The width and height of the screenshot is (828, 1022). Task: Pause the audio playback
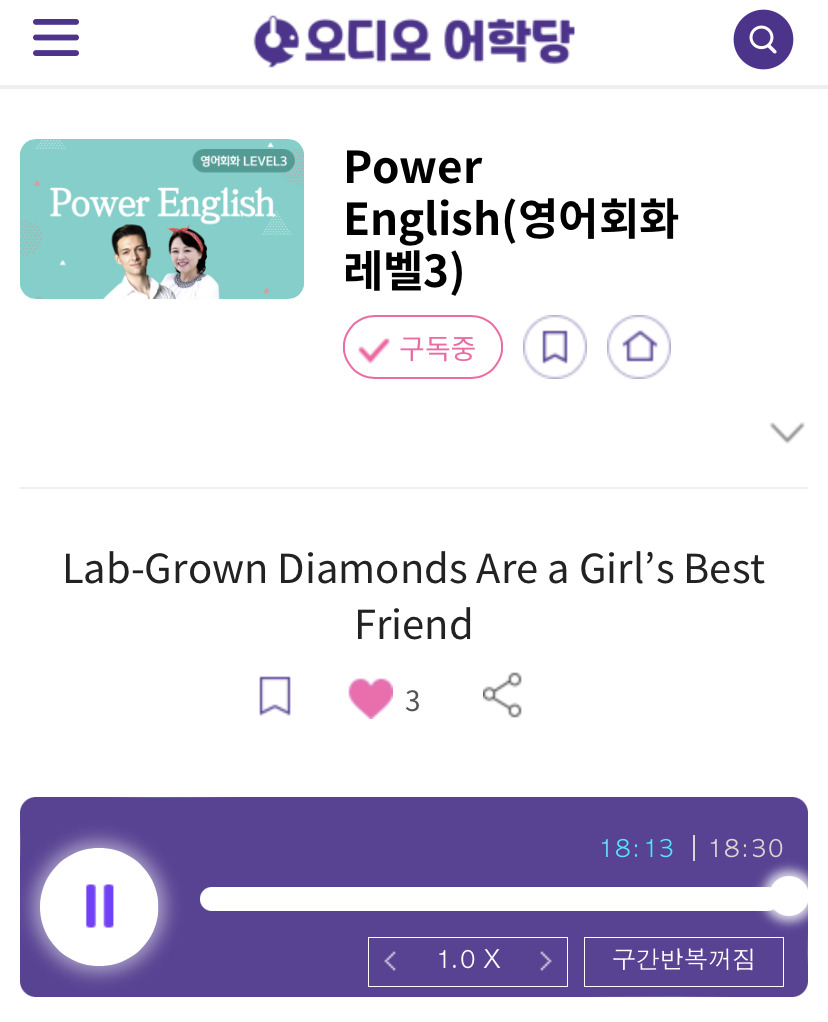pos(99,905)
